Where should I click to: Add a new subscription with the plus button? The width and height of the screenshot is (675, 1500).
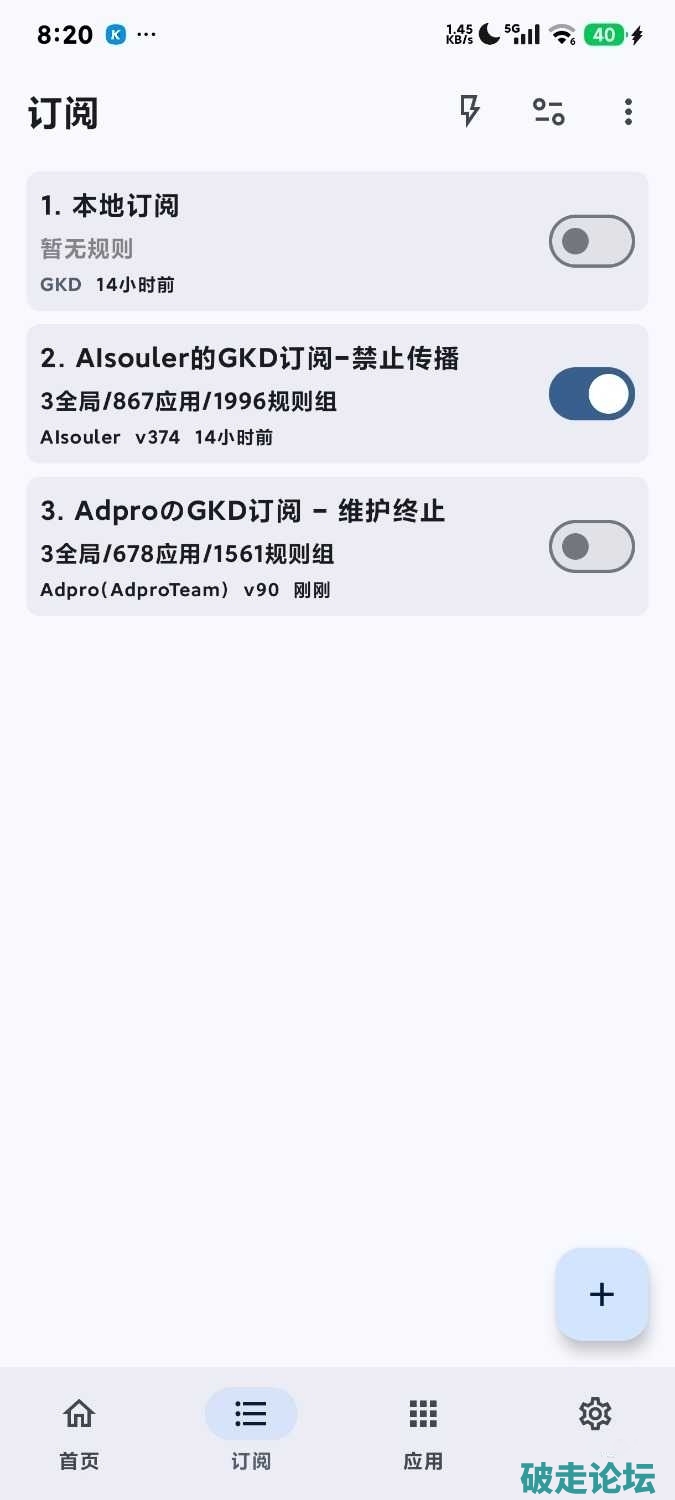tap(601, 1294)
